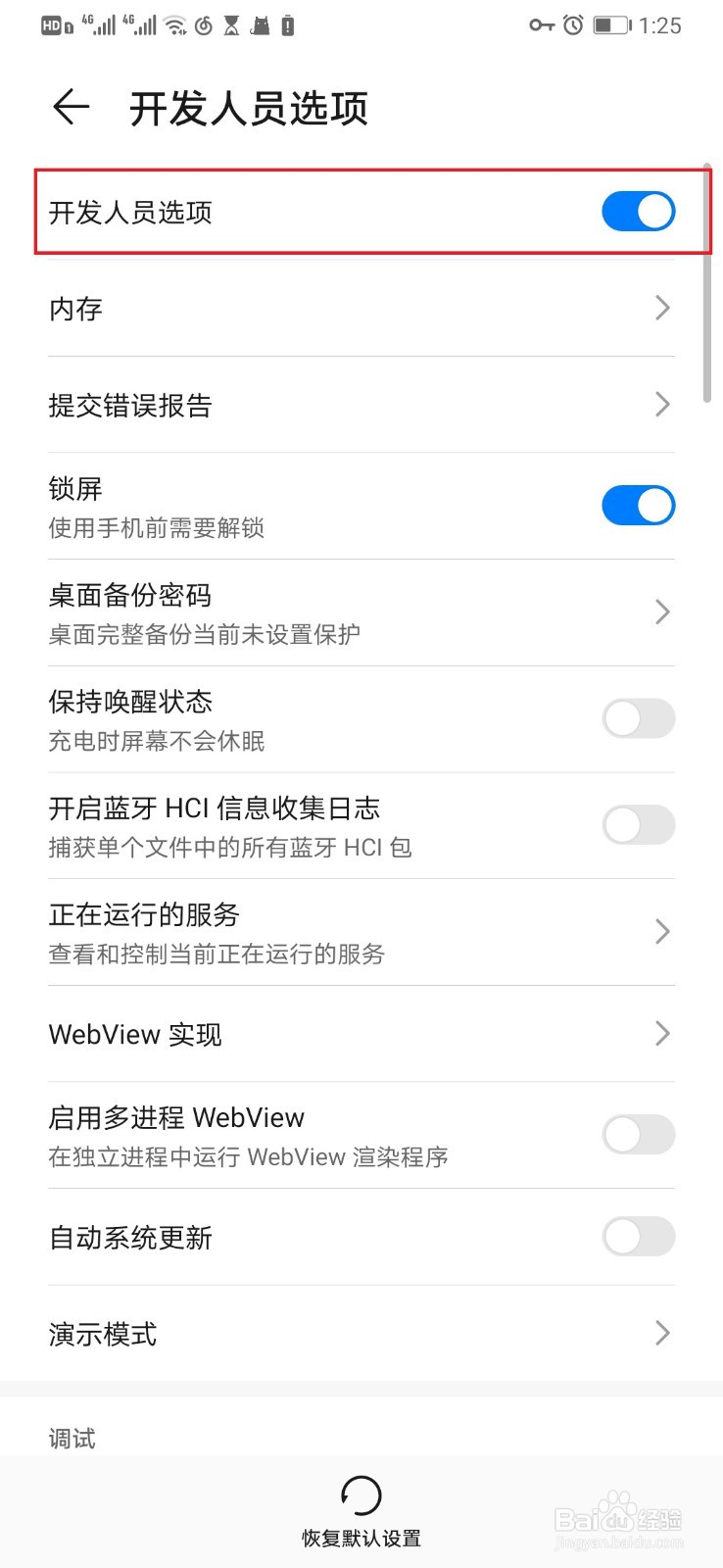Enable 开启蓝牙 HCI 信息收集日志
The image size is (723, 1568).
pos(638,824)
